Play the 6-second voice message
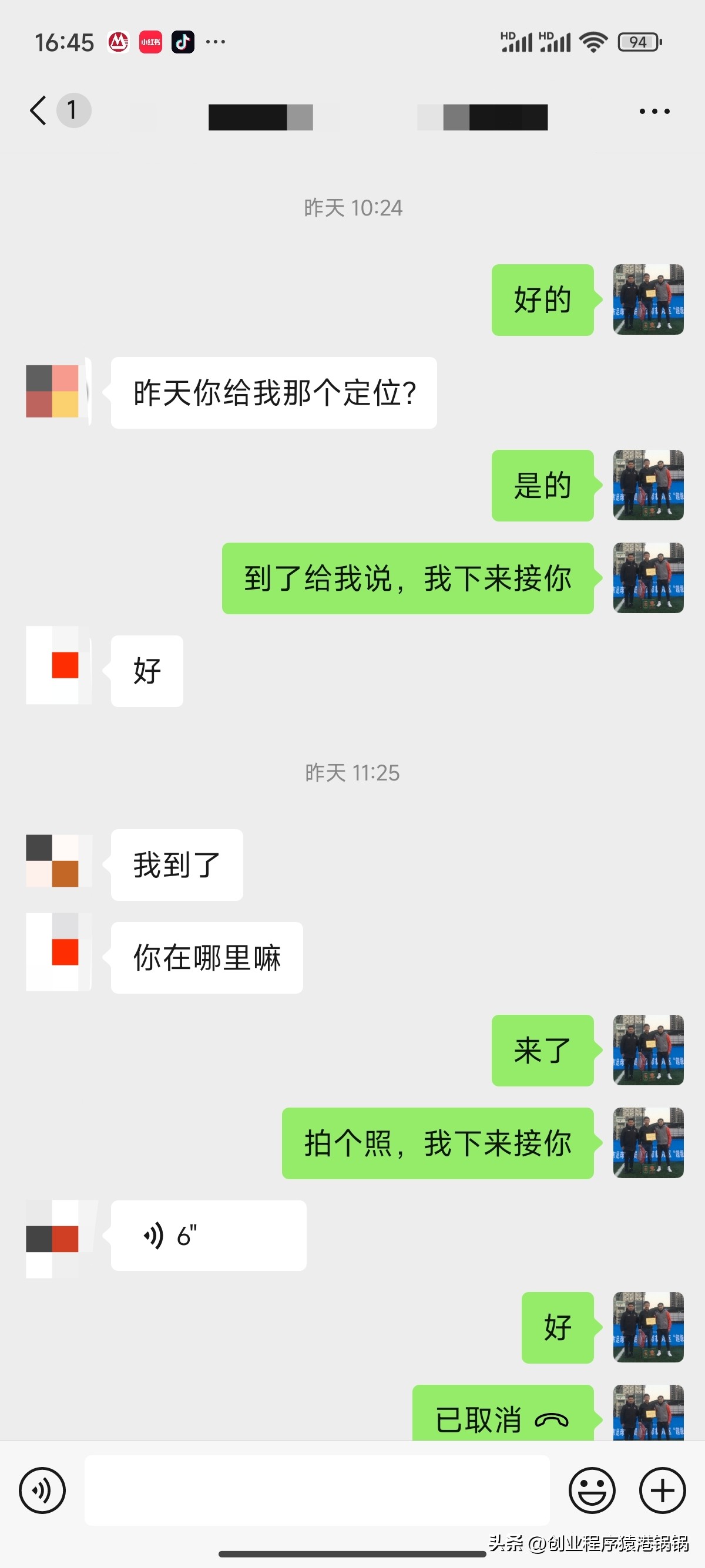The height and width of the screenshot is (1568, 705). [x=208, y=1236]
